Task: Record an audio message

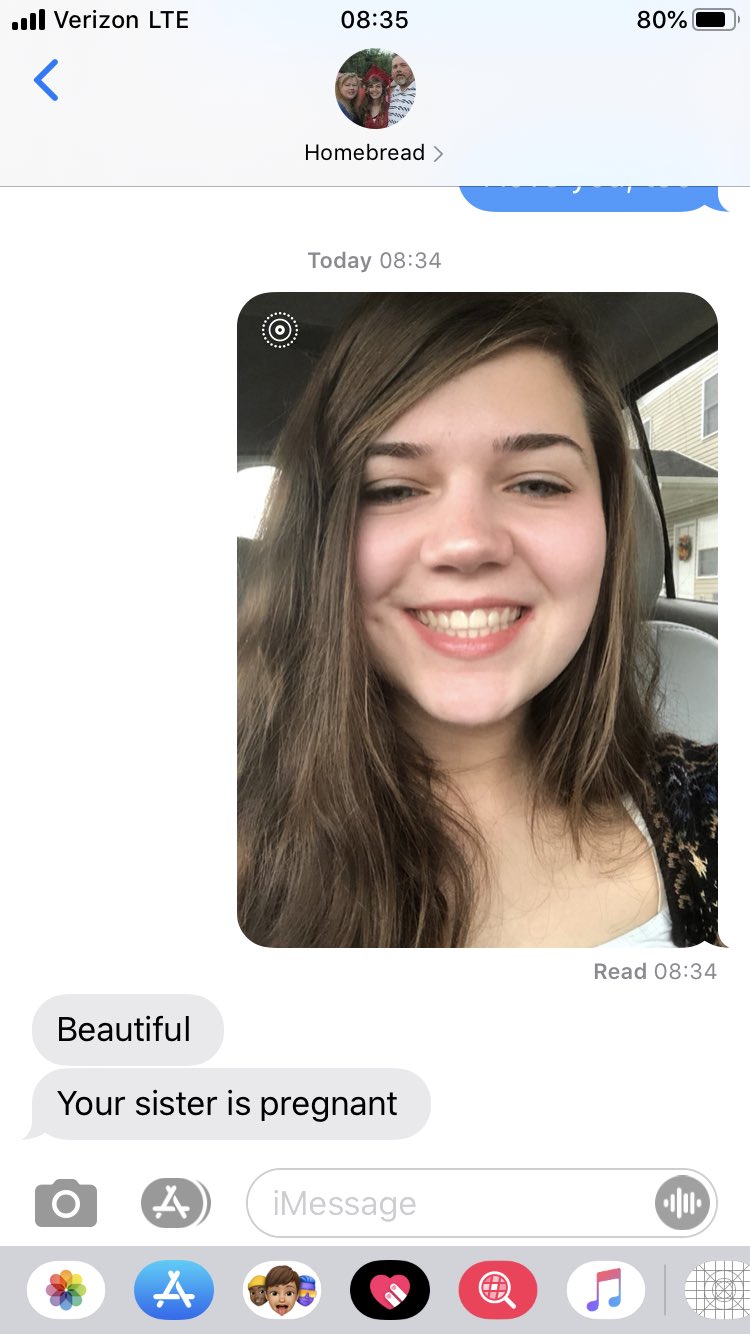Action: coord(682,1203)
